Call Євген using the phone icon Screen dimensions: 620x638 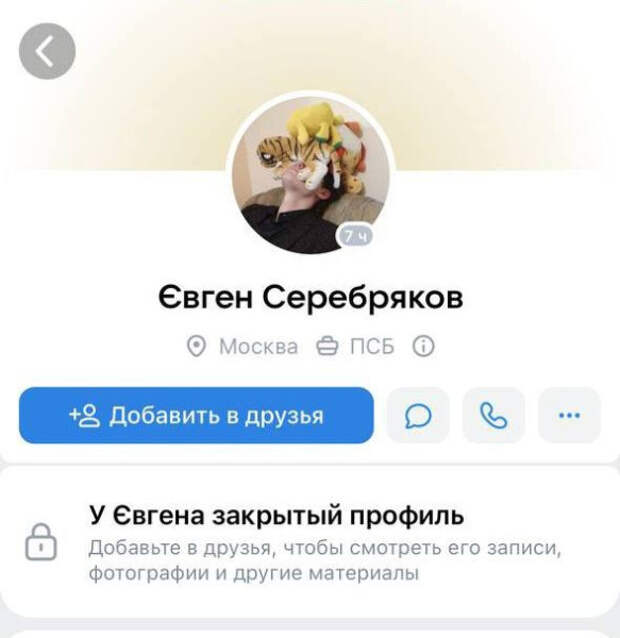(494, 416)
